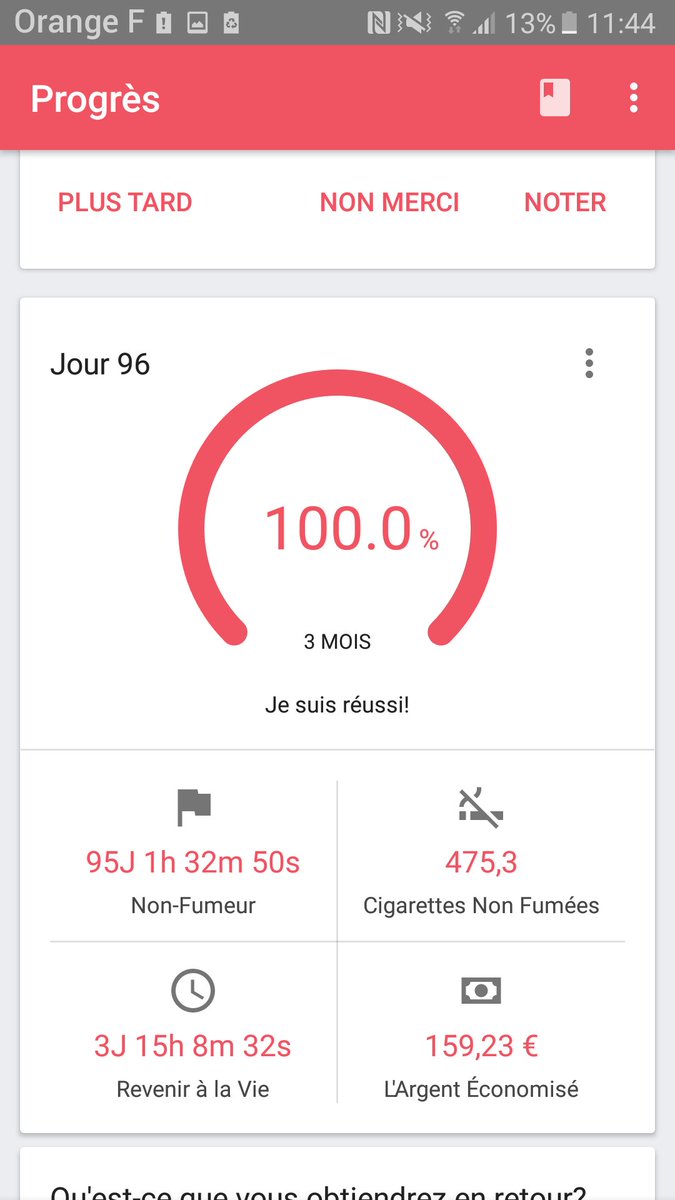Choose NON MERCI to decline rating
Viewport: 675px width, 1200px height.
390,202
